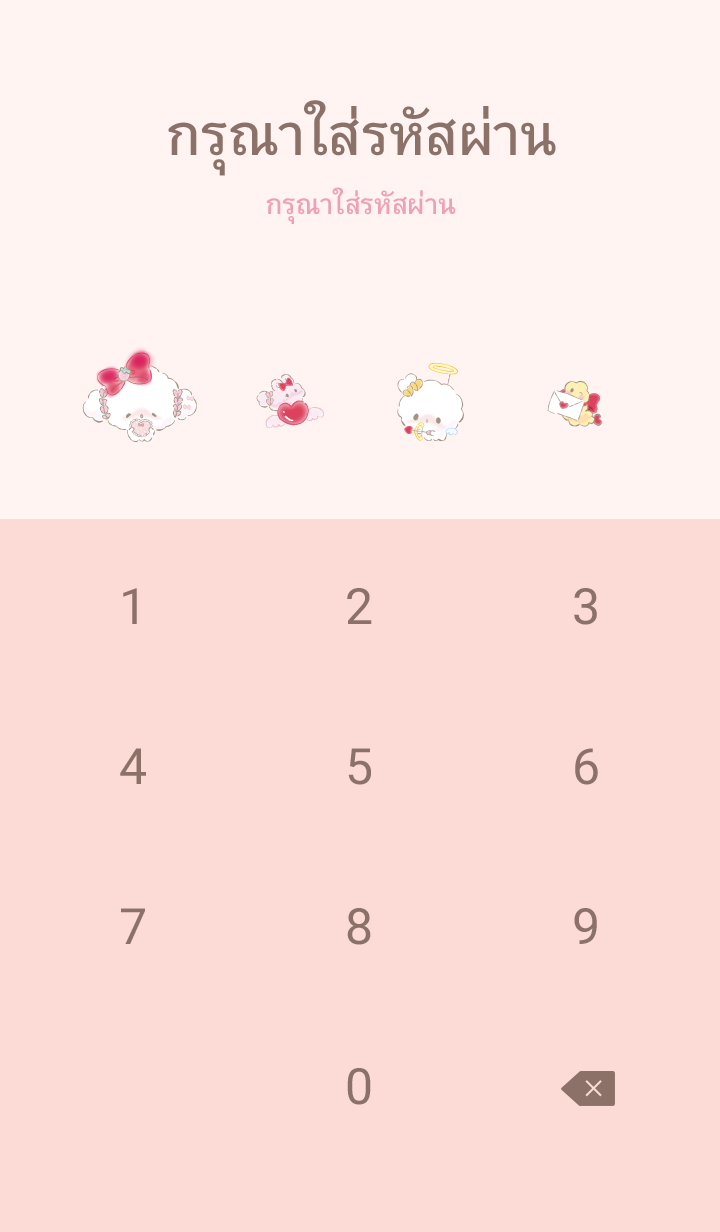The height and width of the screenshot is (1232, 720).
Task: Enter digit 5 on the keypad
Action: pyautogui.click(x=359, y=767)
